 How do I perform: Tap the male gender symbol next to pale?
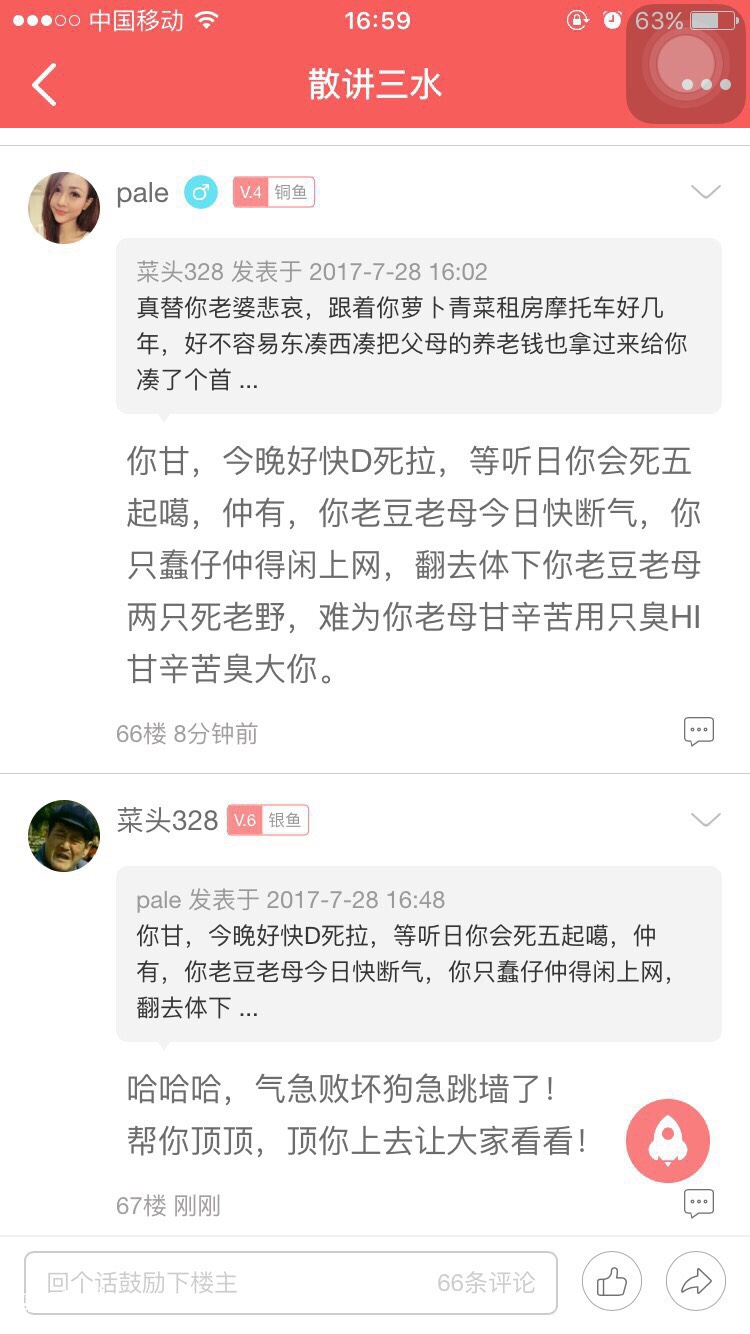[199, 194]
